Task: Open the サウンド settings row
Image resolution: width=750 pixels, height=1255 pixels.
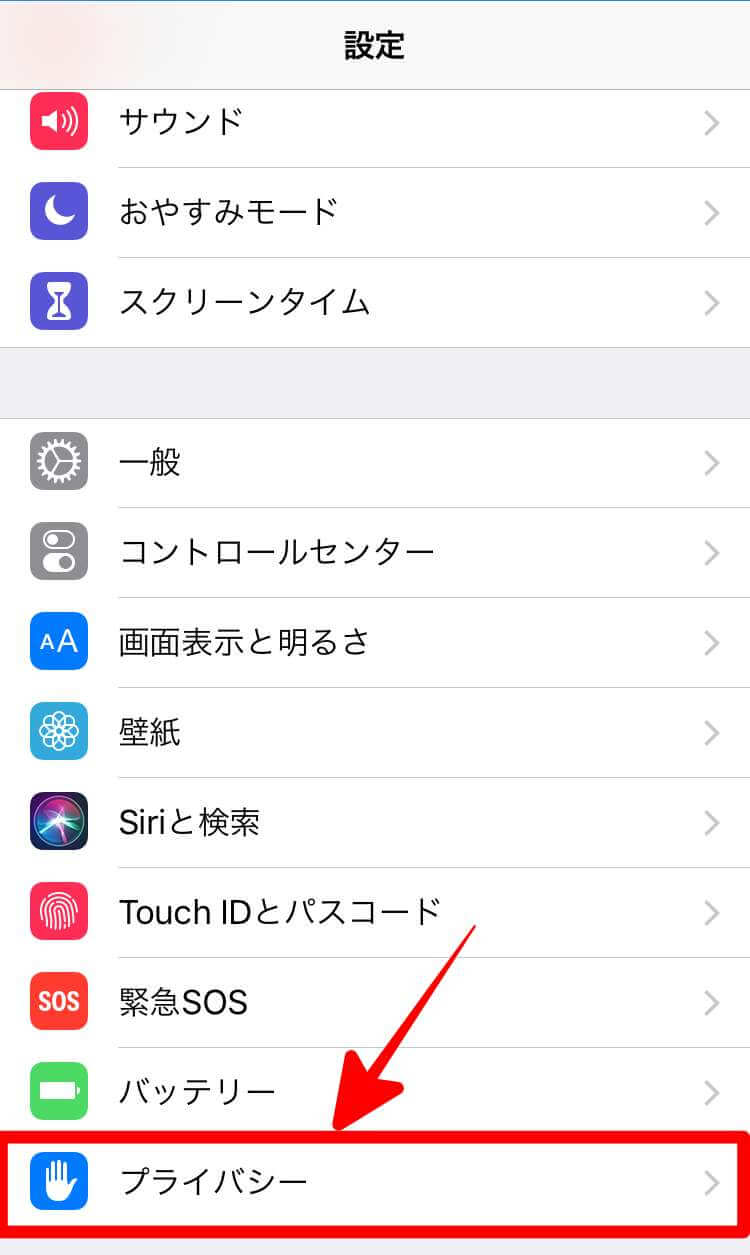Action: [375, 123]
